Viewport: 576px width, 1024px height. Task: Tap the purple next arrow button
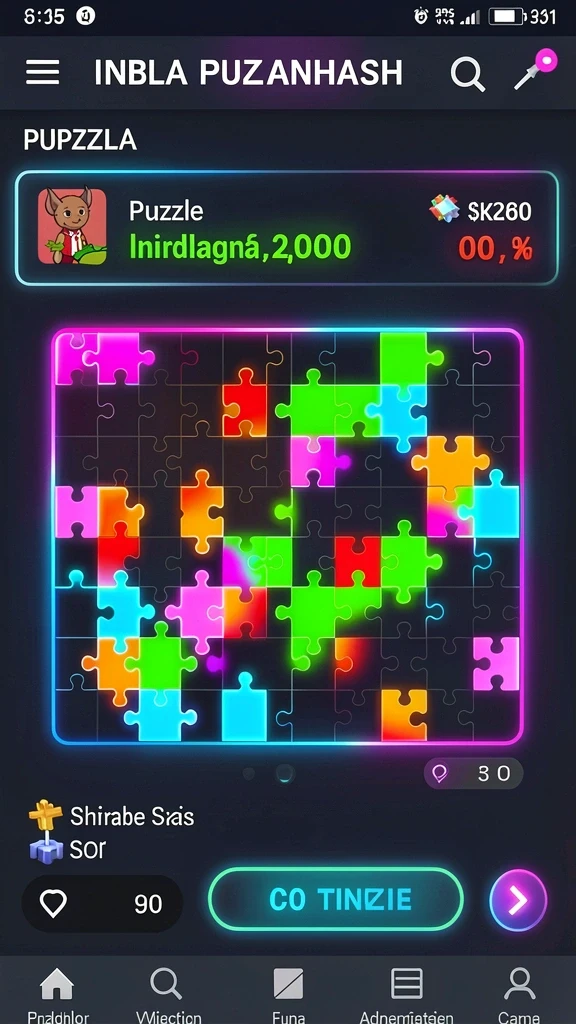[x=518, y=901]
